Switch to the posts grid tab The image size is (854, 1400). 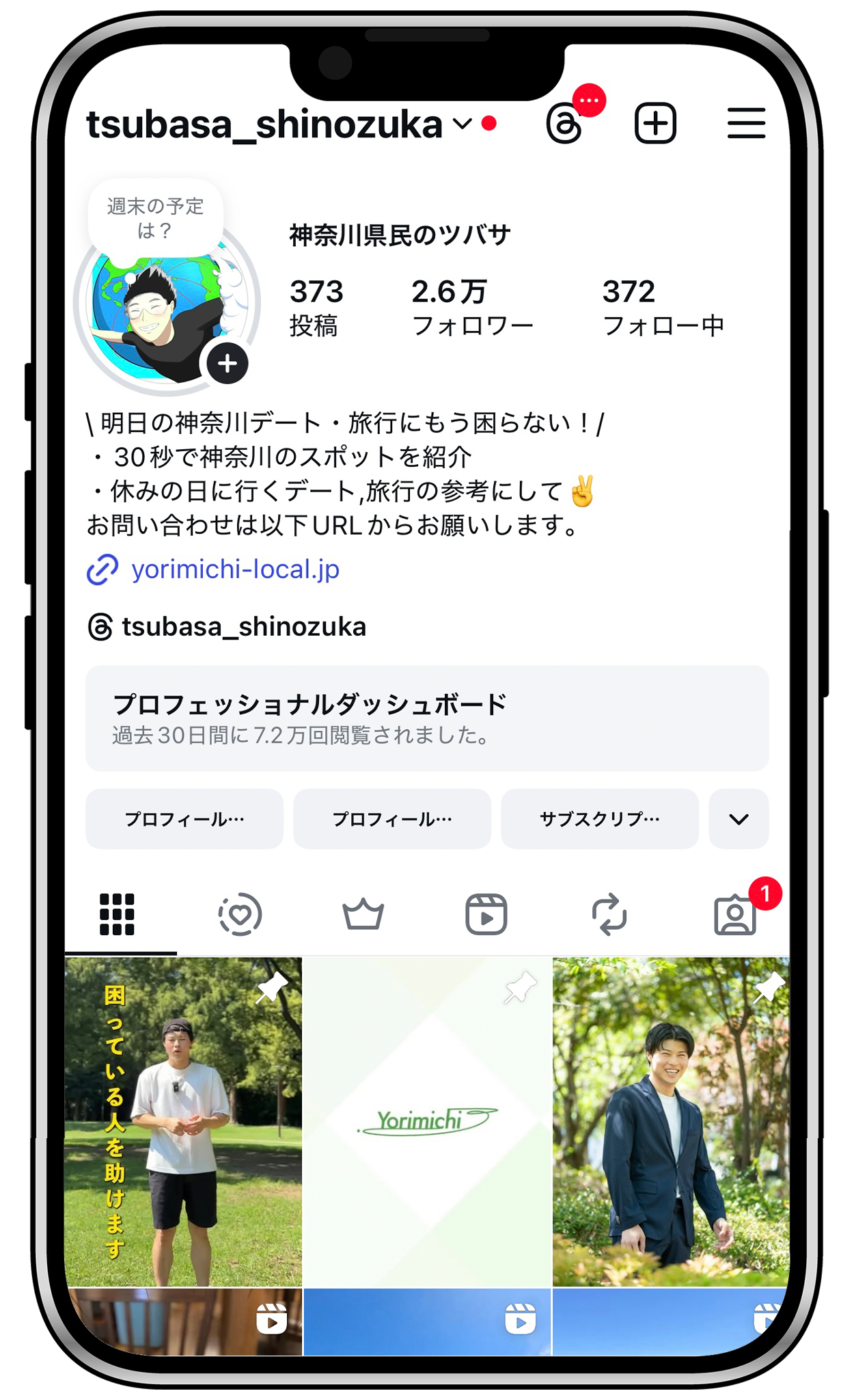[118, 914]
